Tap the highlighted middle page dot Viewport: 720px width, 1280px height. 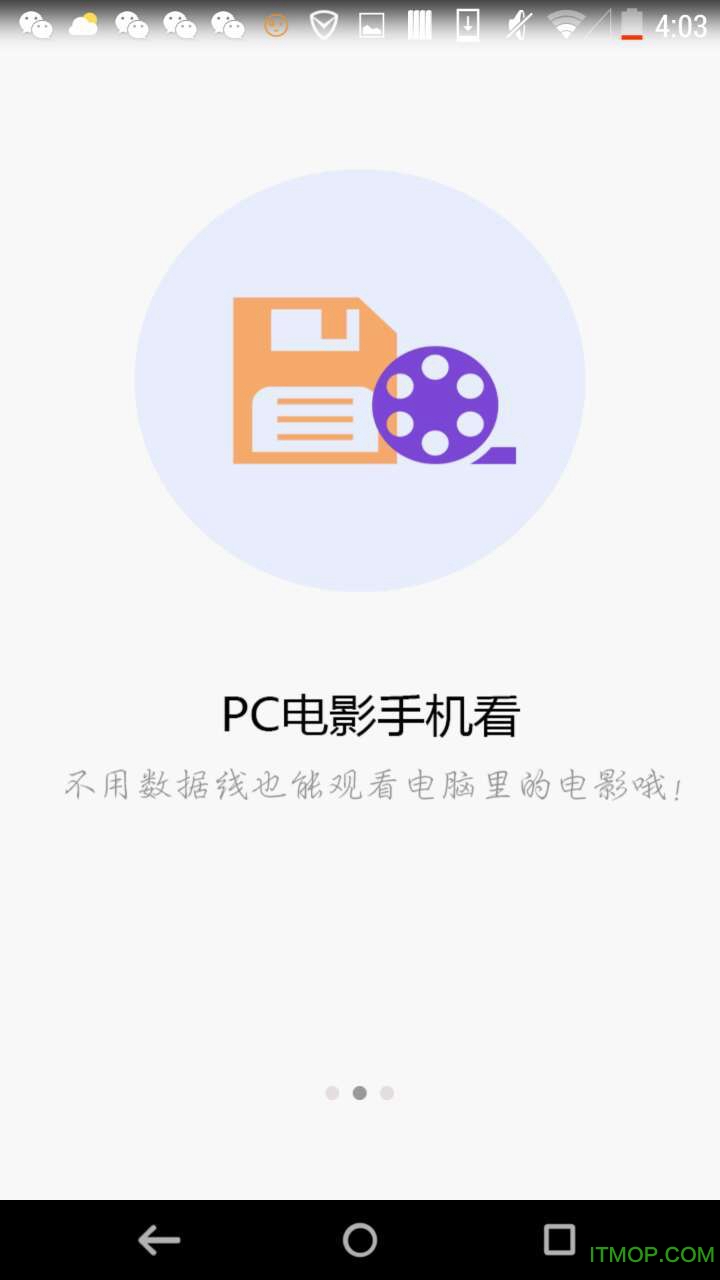[x=359, y=1093]
